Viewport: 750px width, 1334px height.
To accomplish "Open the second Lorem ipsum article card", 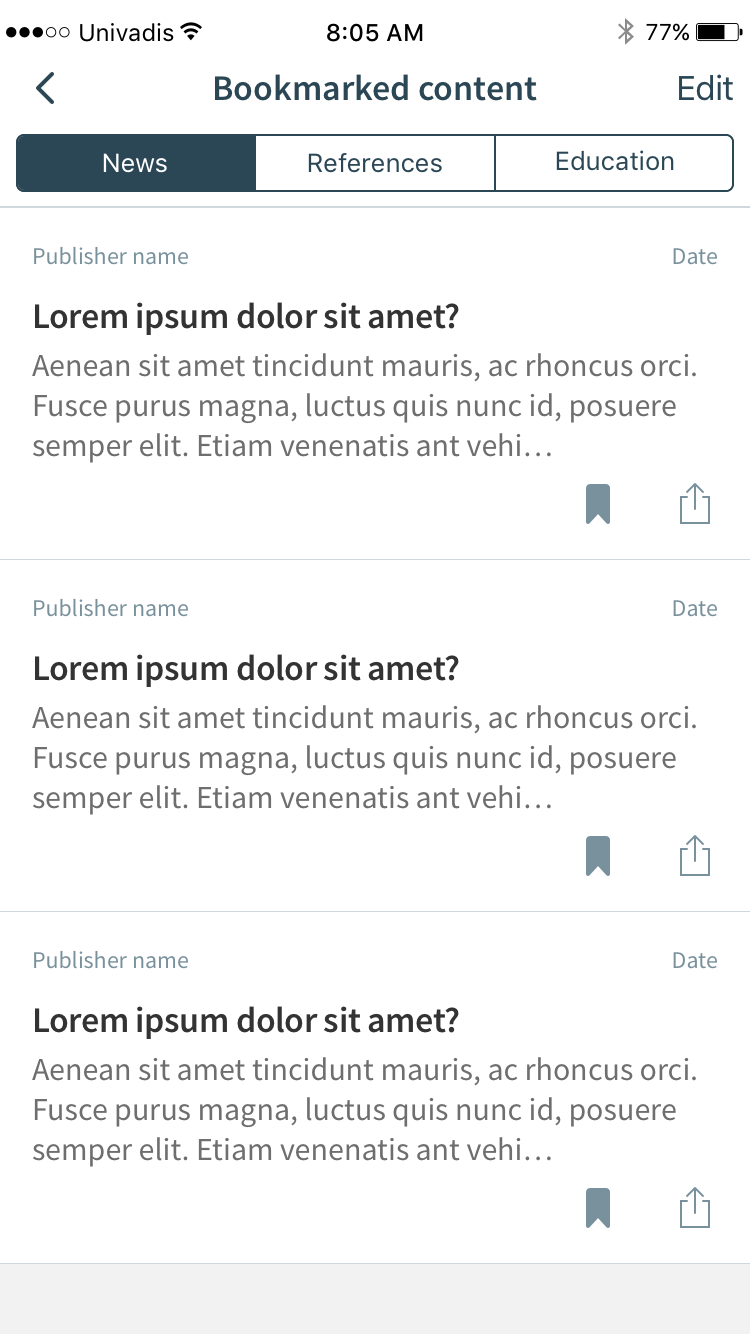I will coord(375,736).
